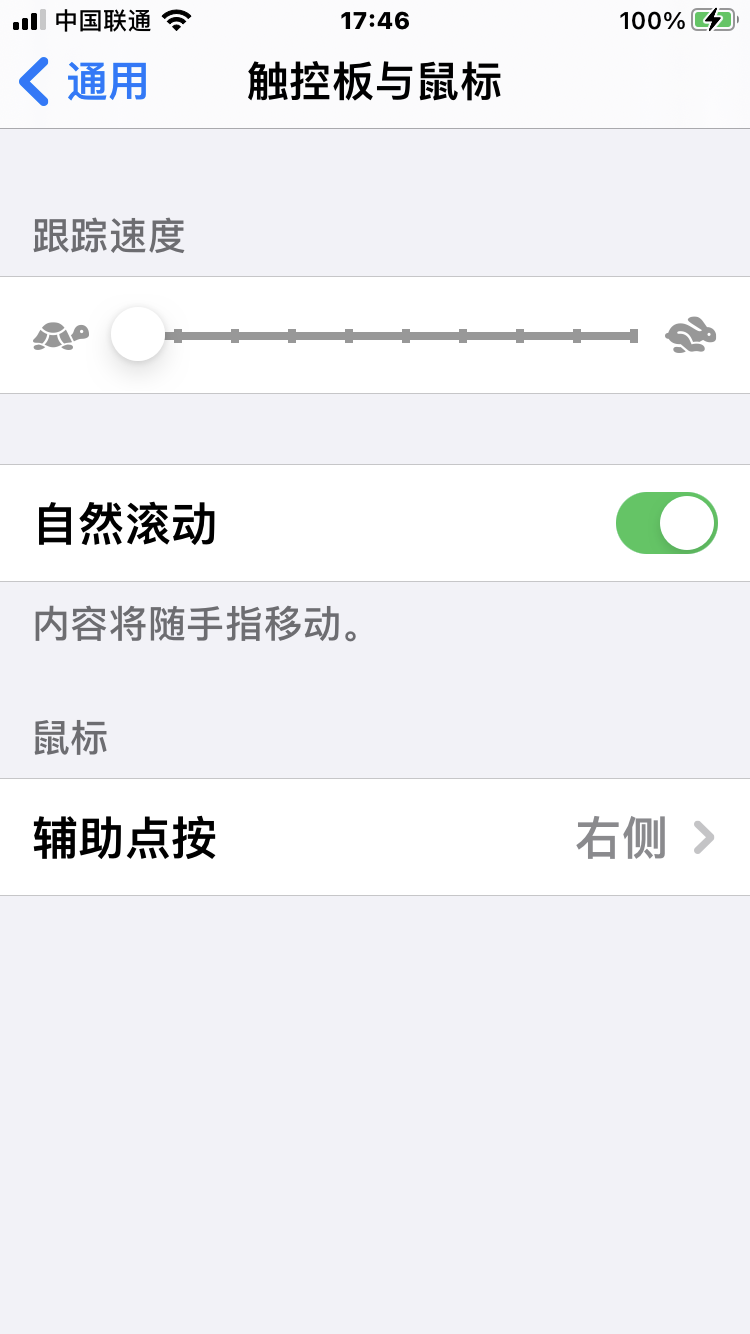Go back to 通用 settings

tap(84, 82)
